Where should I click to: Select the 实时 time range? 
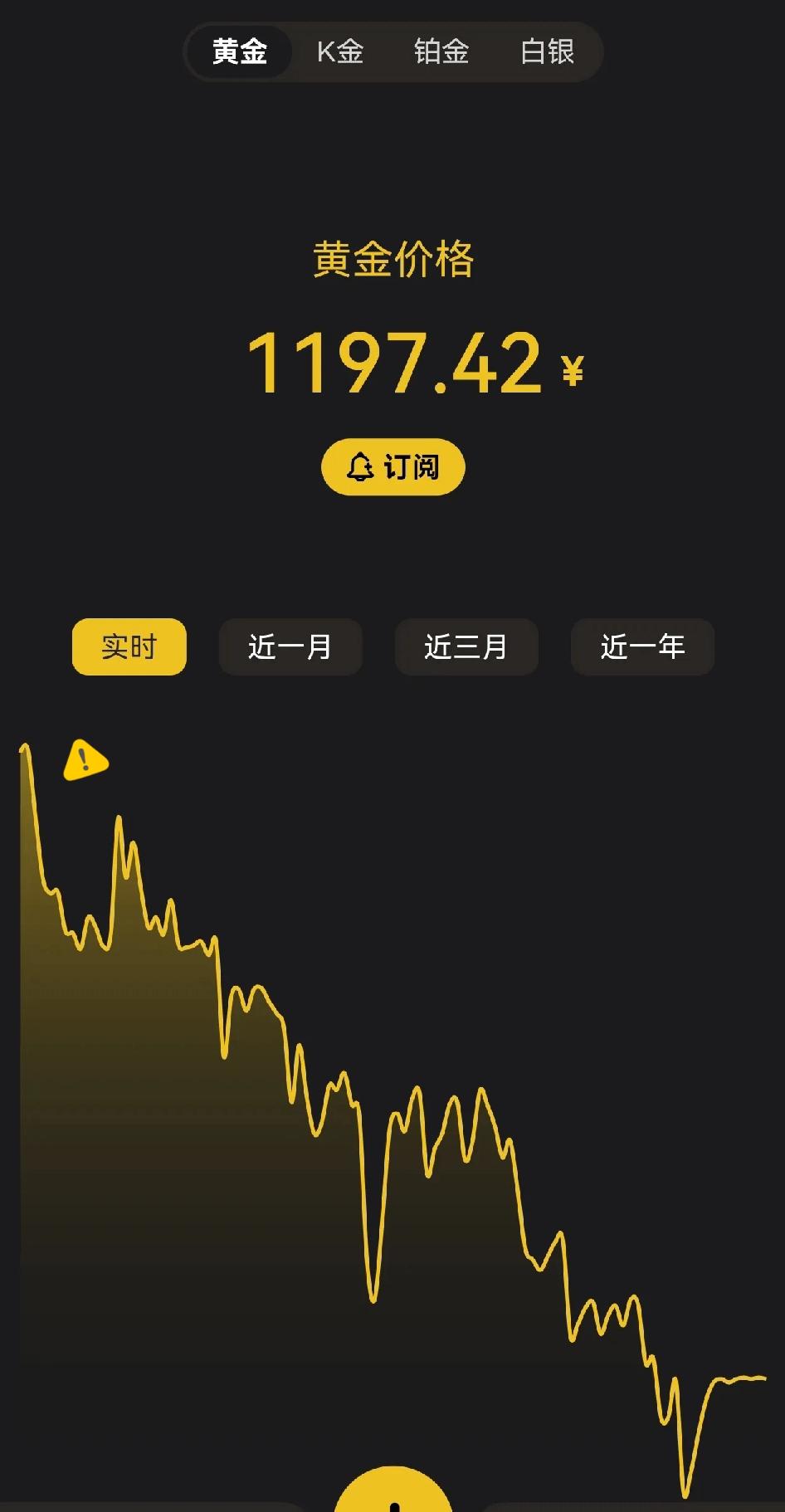(129, 647)
